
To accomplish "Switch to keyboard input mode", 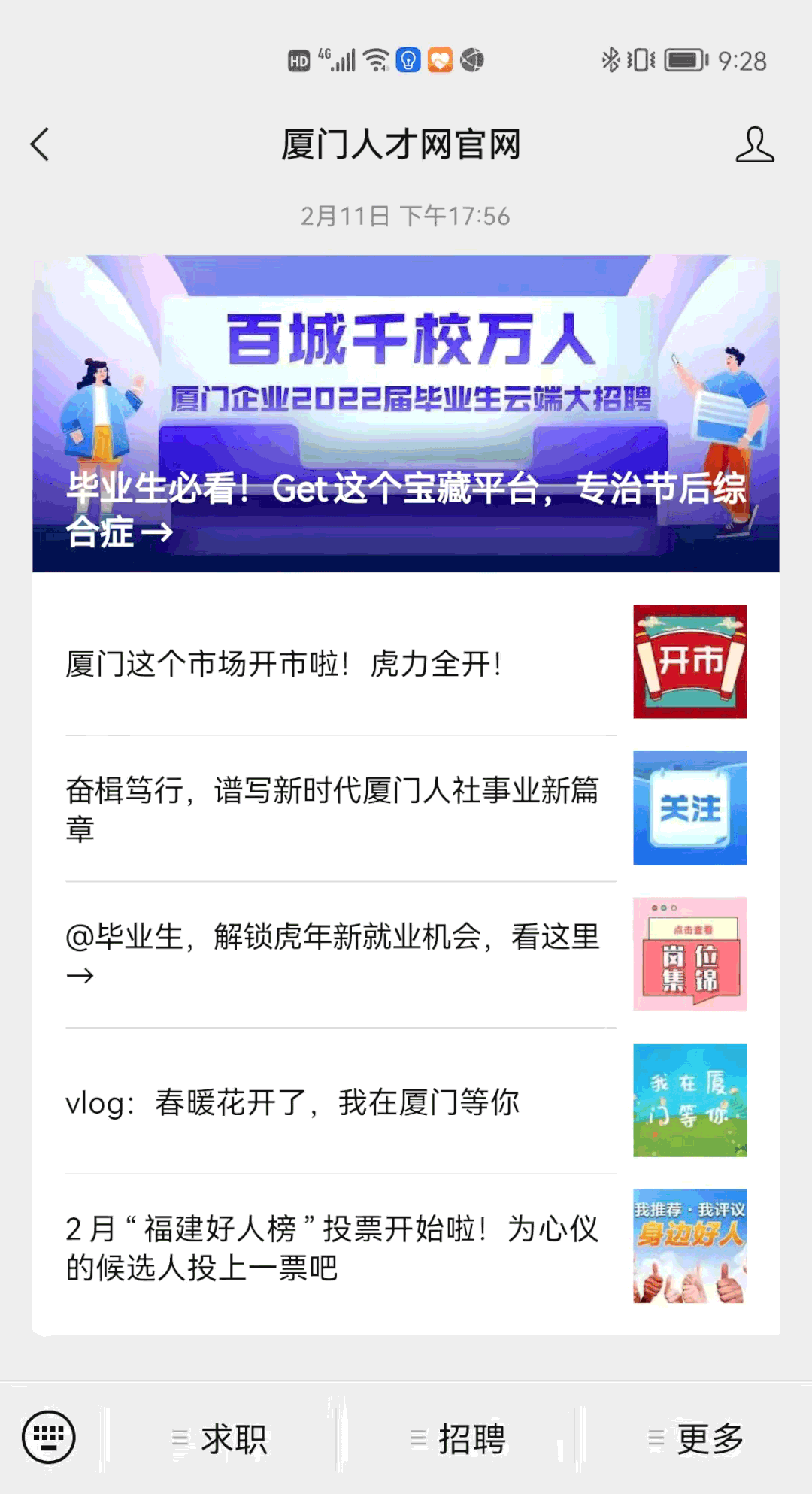I will click(x=49, y=1438).
